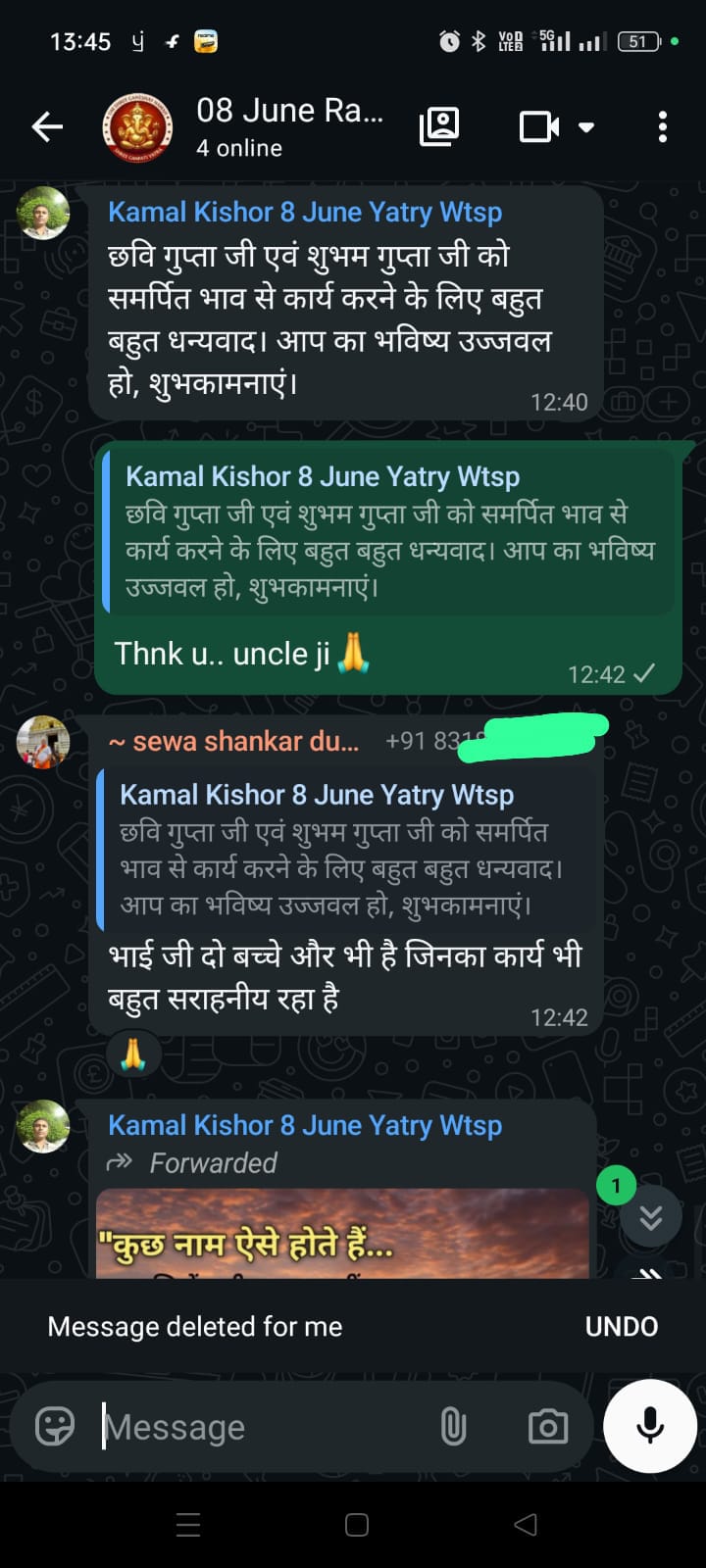This screenshot has width=706, height=1568.
Task: View the folded-hands reaction on sewa shankar's message
Action: (x=133, y=1054)
